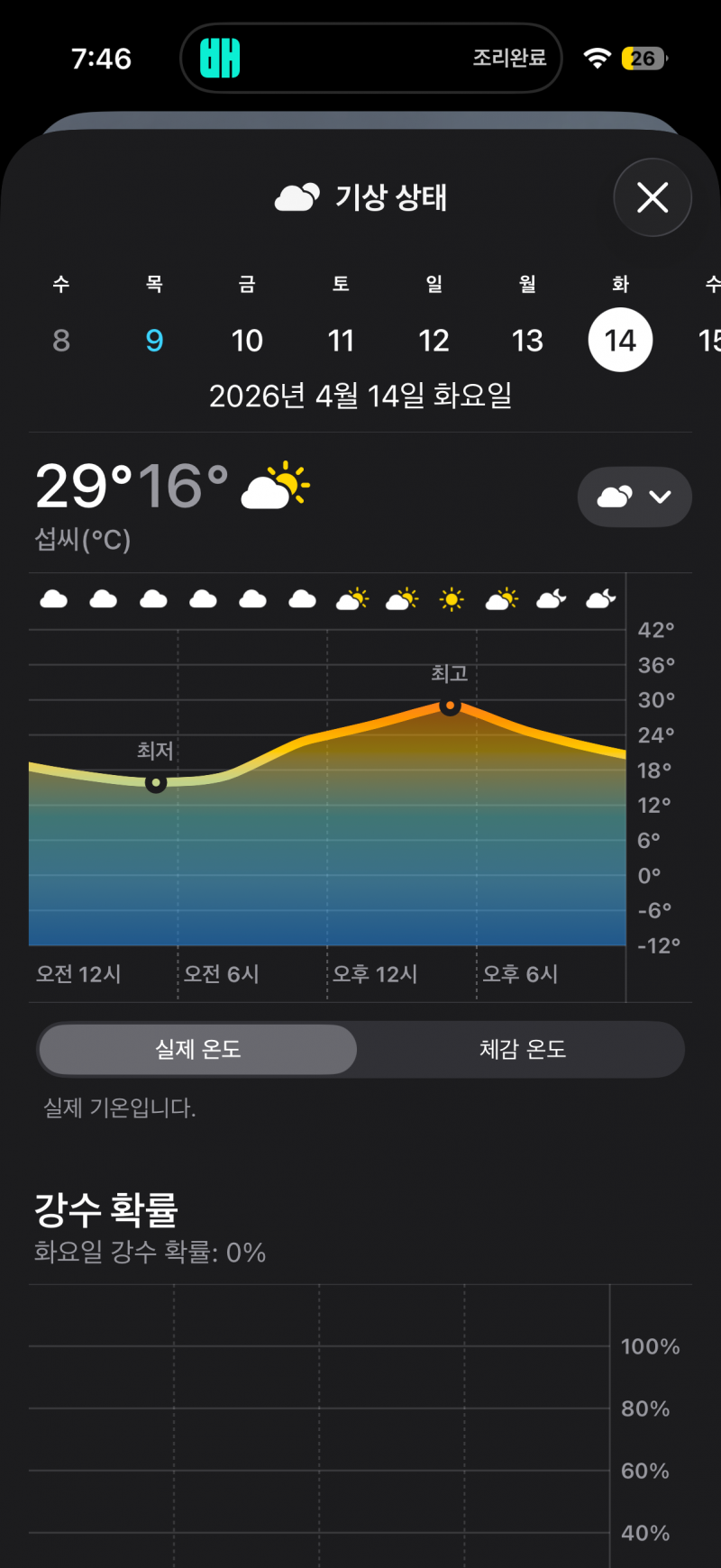Open the weather condition dropdown with the chevron
Image resolution: width=721 pixels, height=1568 pixels.
pos(661,497)
